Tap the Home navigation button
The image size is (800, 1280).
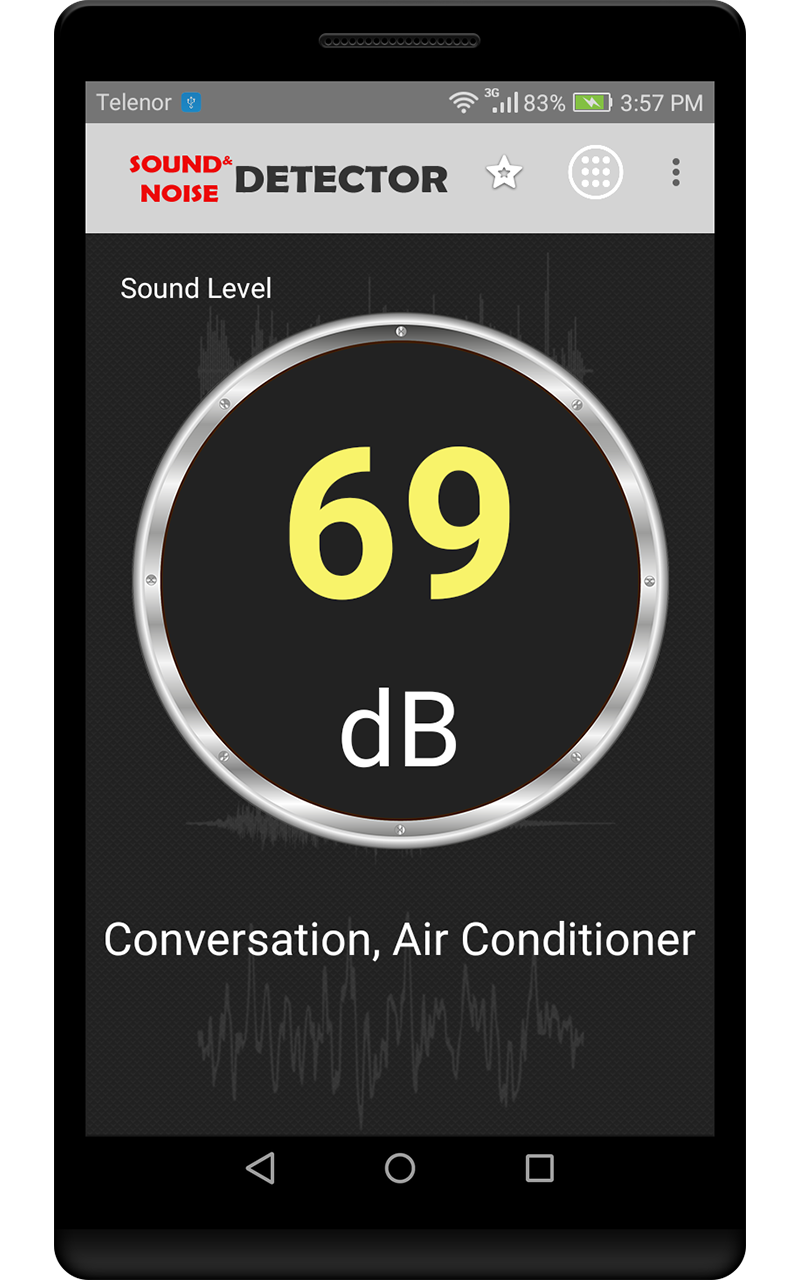[400, 1166]
